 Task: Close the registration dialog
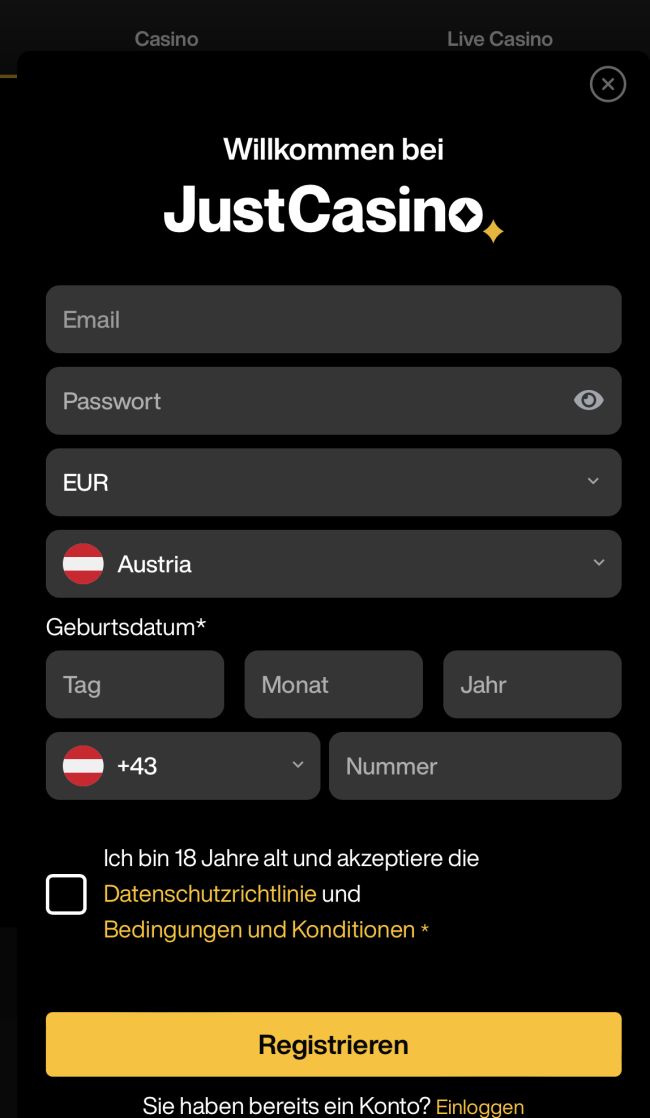point(607,84)
